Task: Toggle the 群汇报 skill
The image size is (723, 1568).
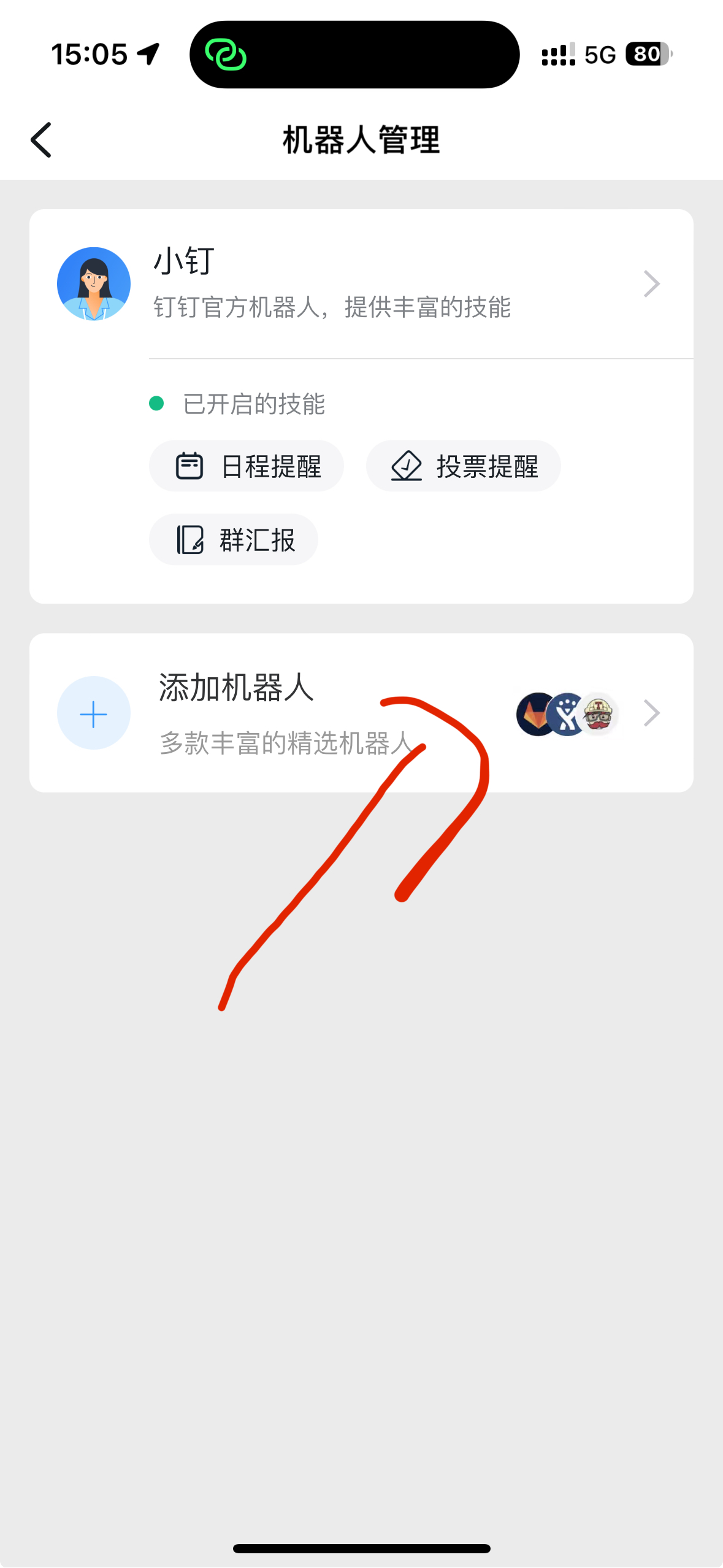Action: pyautogui.click(x=234, y=539)
